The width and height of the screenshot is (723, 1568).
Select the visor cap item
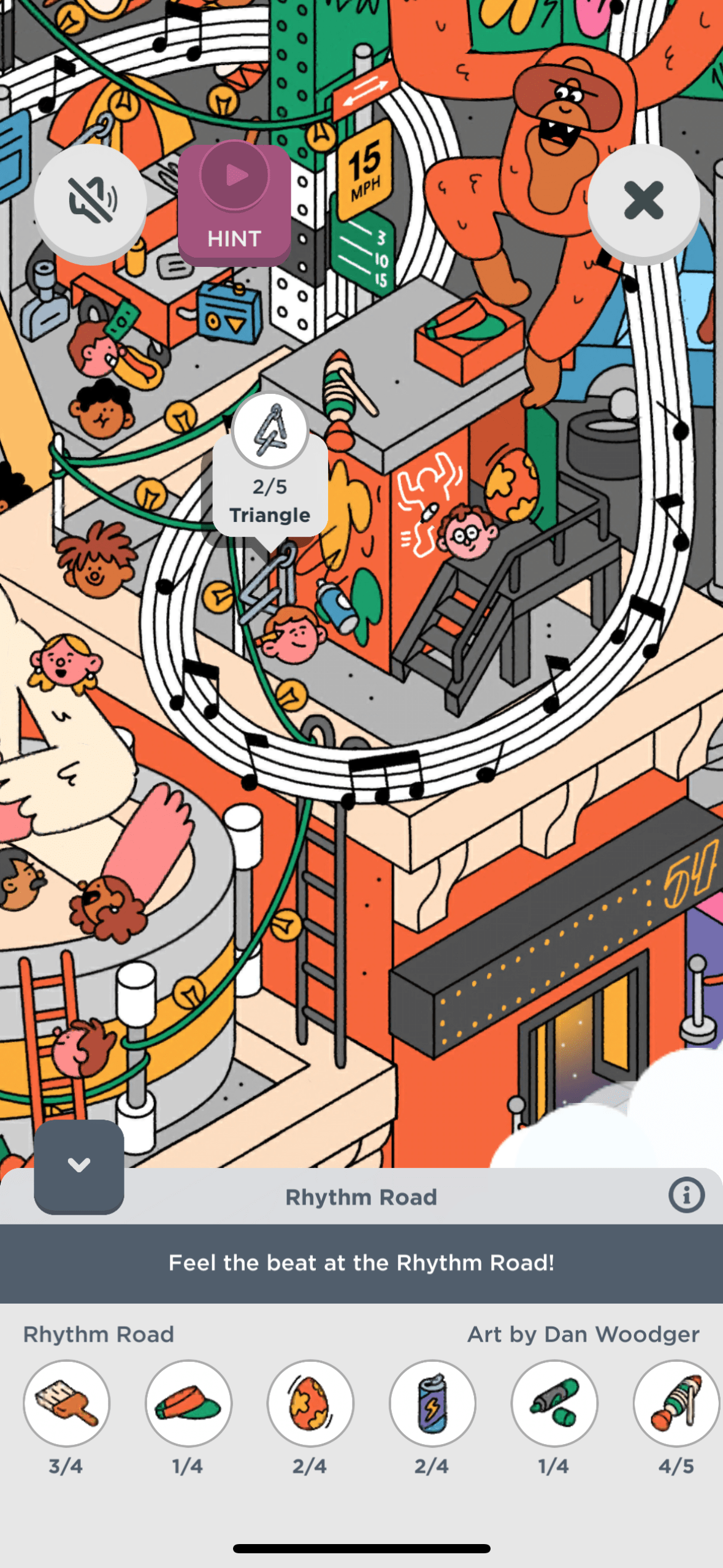tap(188, 1404)
